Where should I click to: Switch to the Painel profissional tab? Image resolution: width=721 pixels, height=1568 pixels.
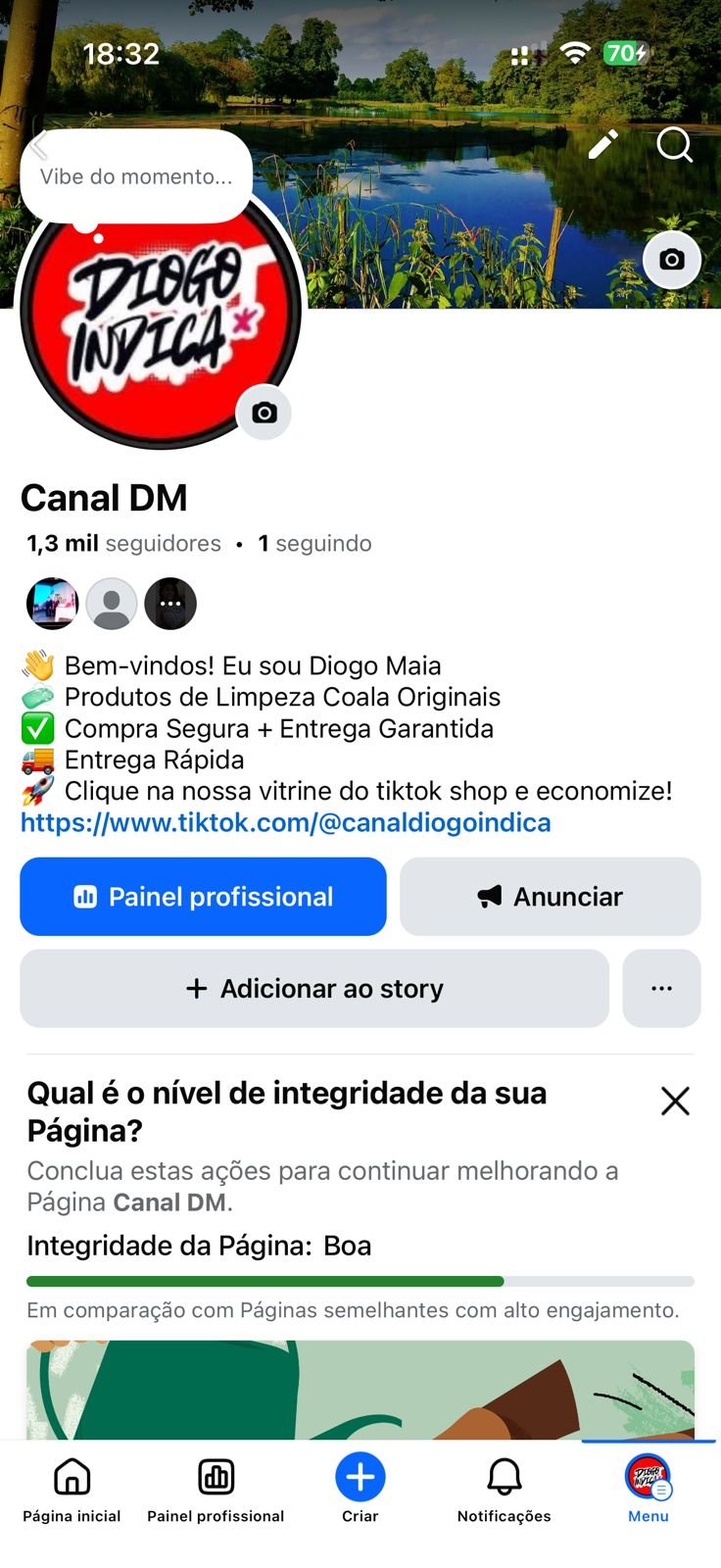pos(216,1490)
